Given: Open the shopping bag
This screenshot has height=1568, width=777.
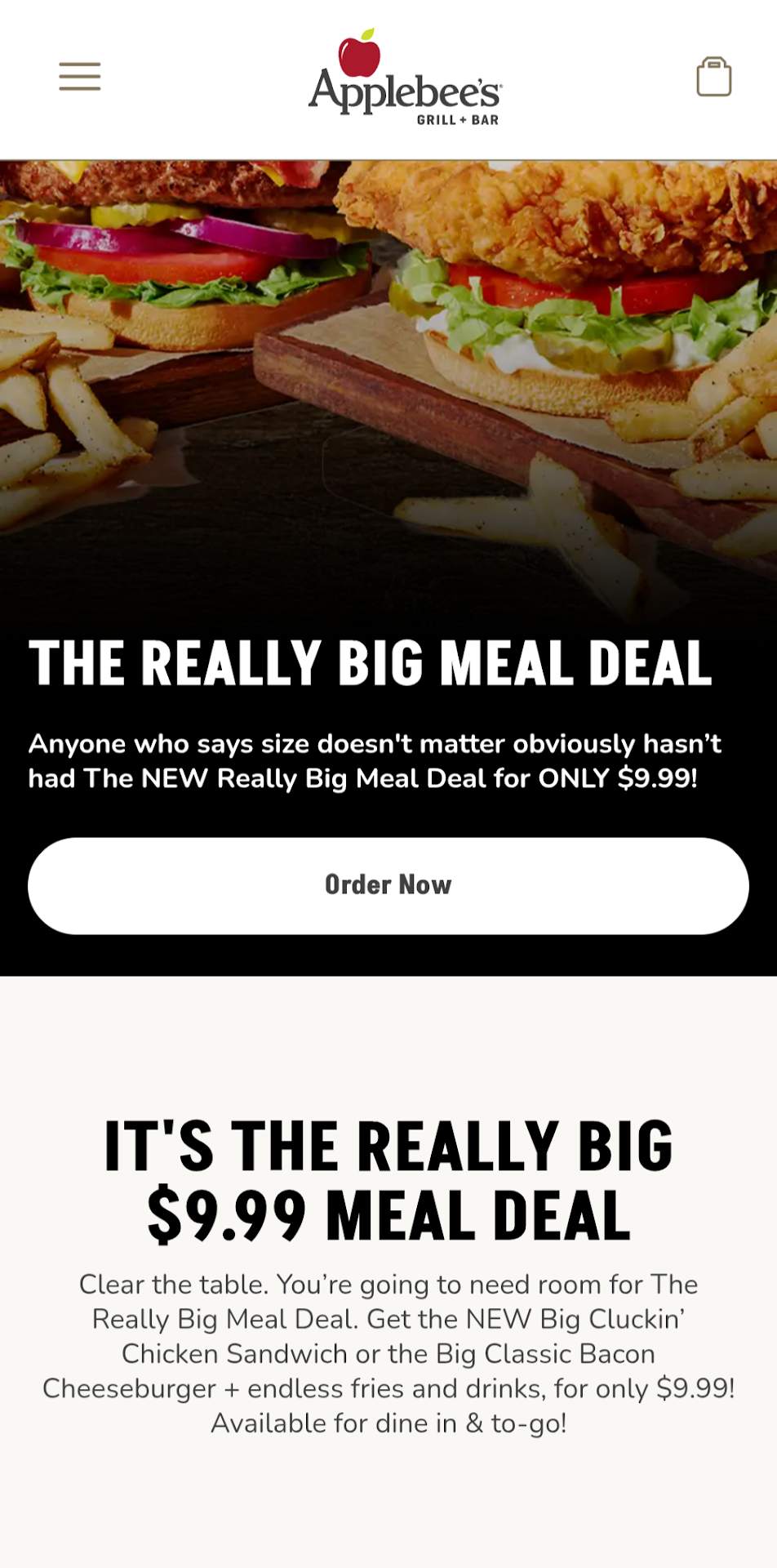Looking at the screenshot, I should point(713,78).
